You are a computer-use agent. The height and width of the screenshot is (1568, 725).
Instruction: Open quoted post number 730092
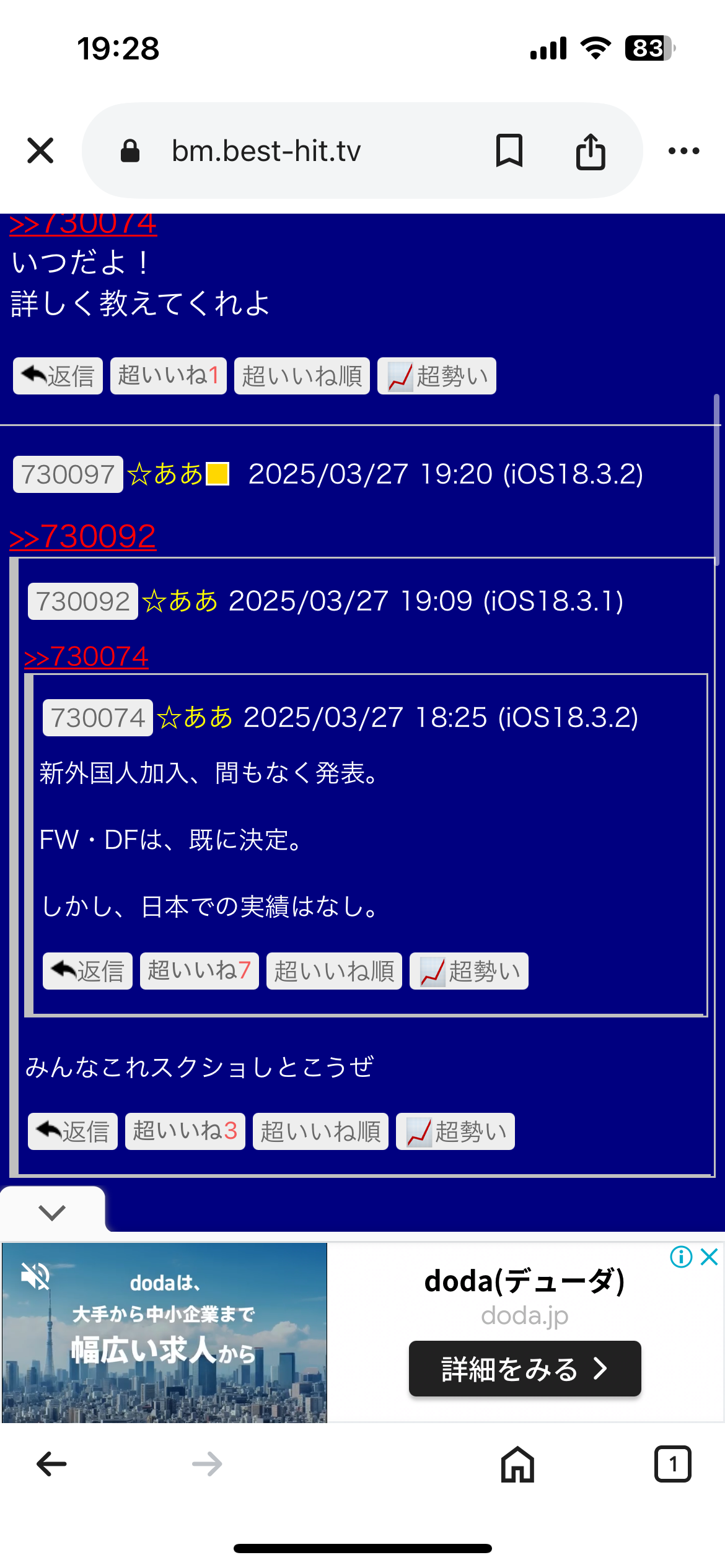tap(83, 601)
